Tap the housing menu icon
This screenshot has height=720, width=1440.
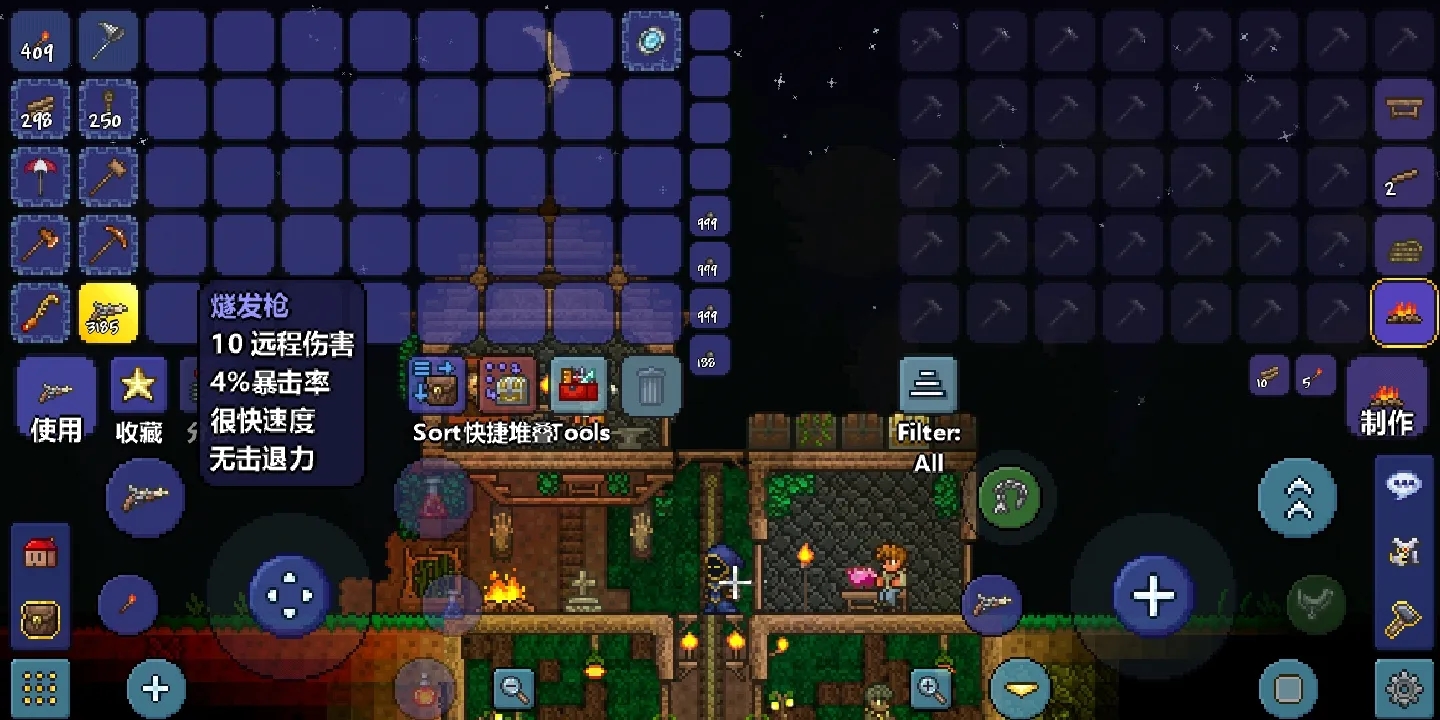click(x=41, y=552)
